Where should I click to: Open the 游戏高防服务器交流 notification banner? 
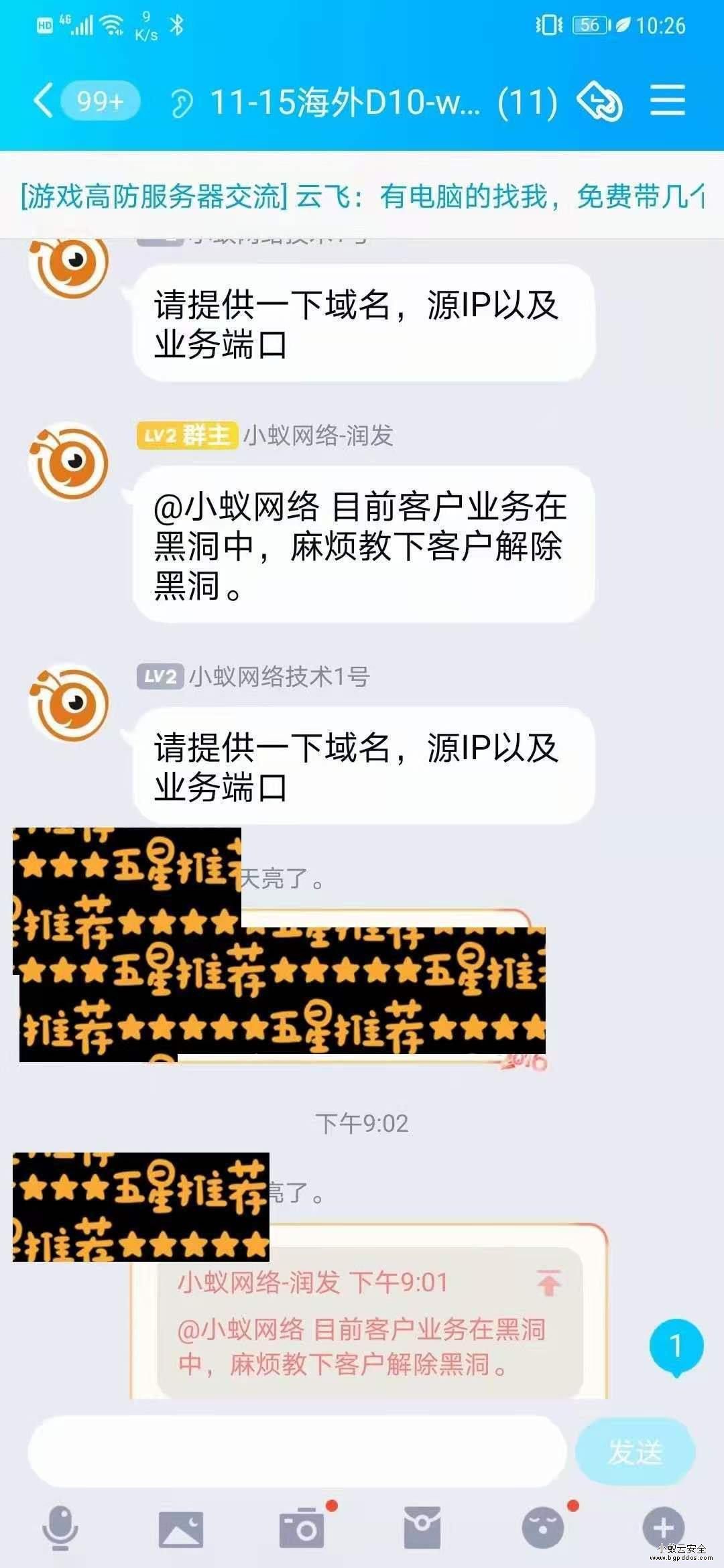click(x=362, y=196)
